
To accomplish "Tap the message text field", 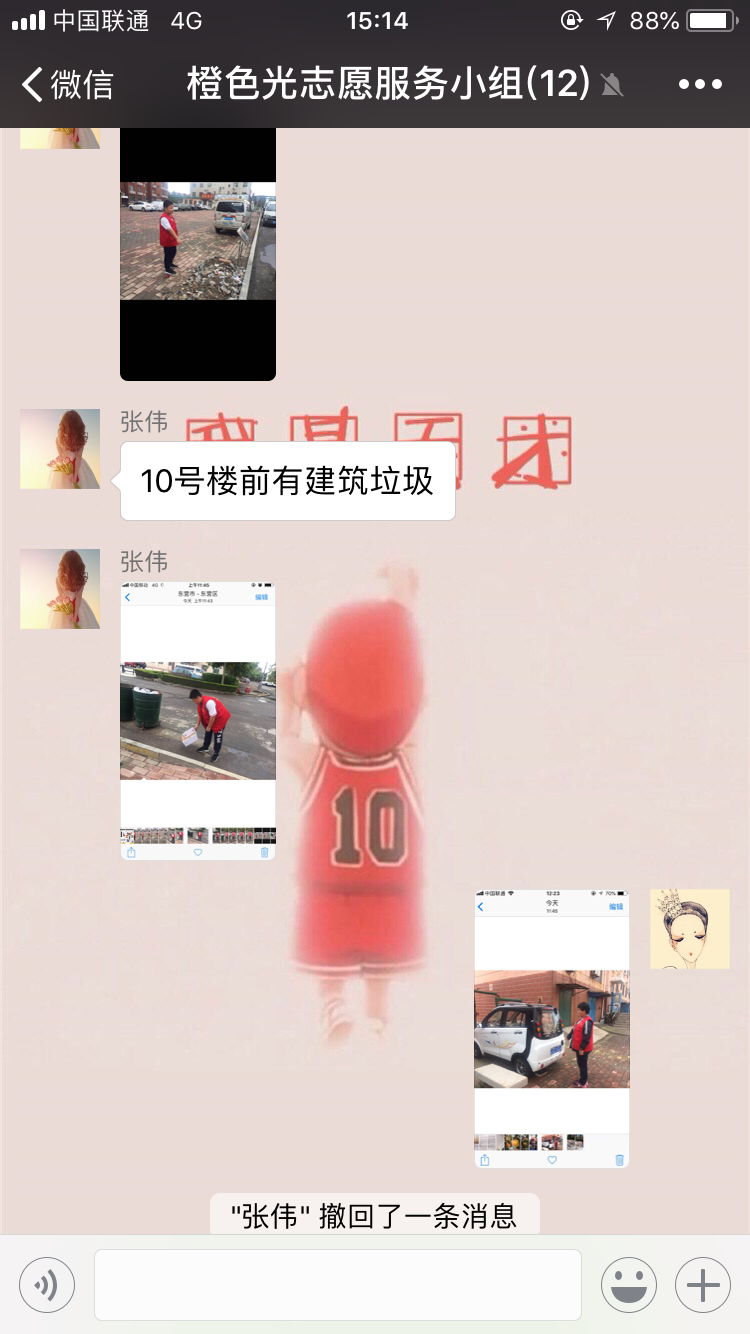I will 338,1285.
